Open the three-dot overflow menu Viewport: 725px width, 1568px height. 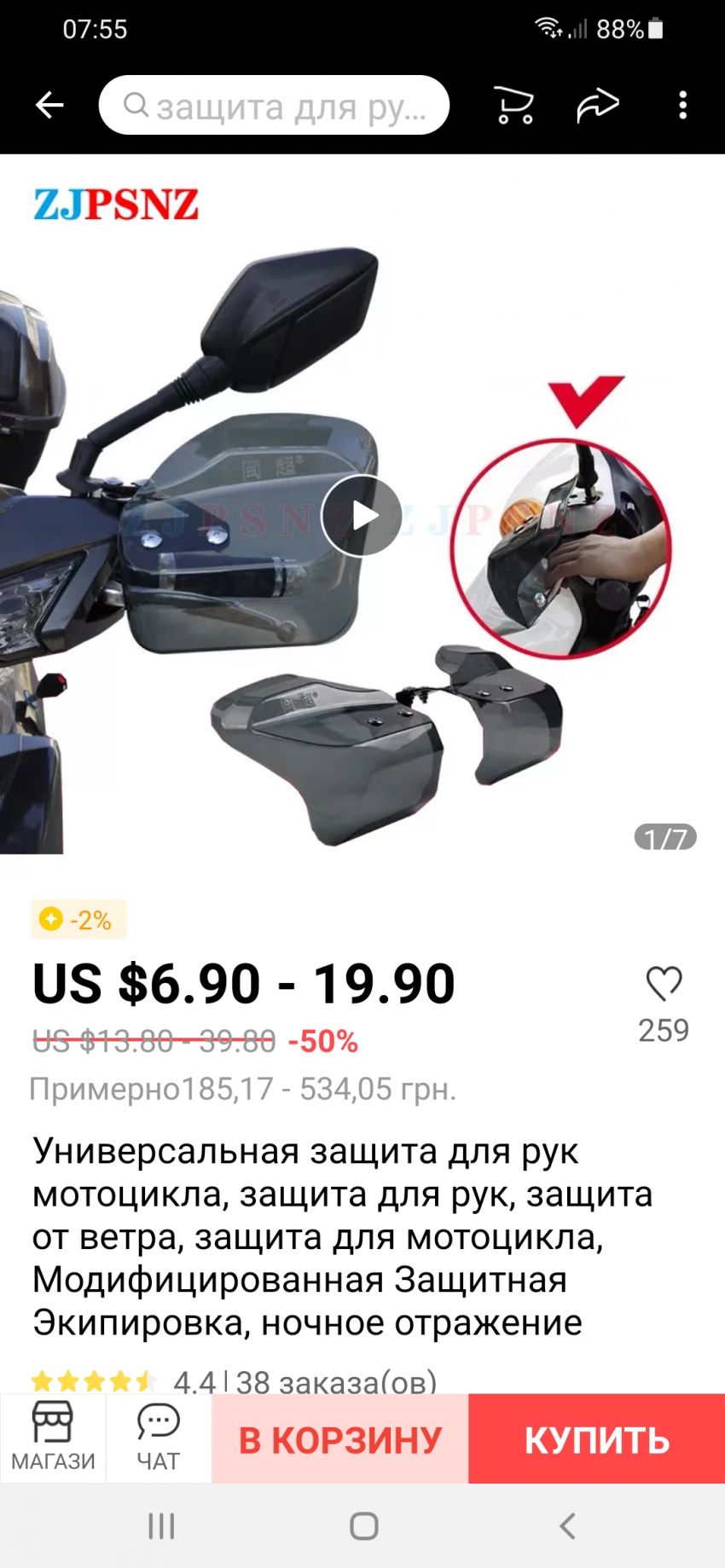point(682,105)
